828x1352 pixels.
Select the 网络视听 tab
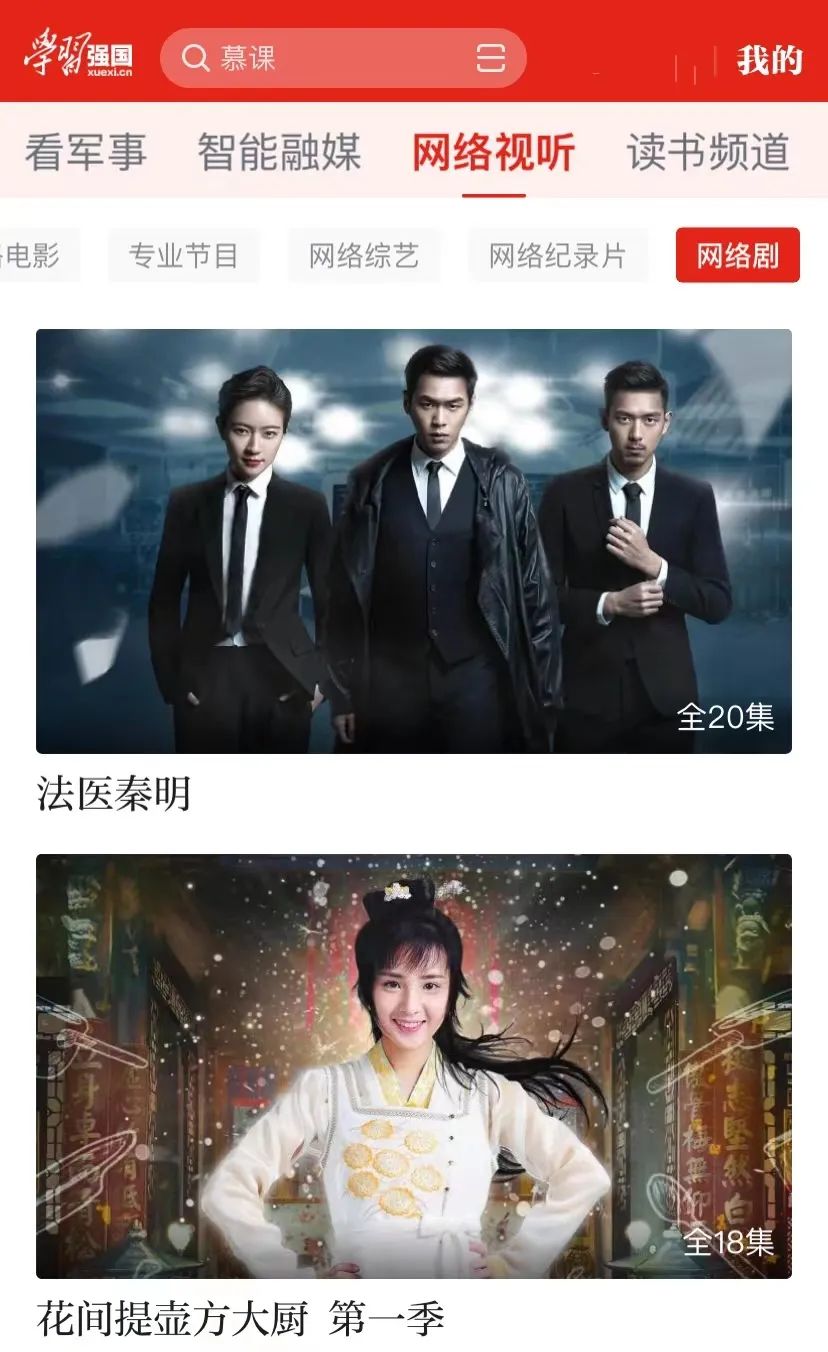493,152
